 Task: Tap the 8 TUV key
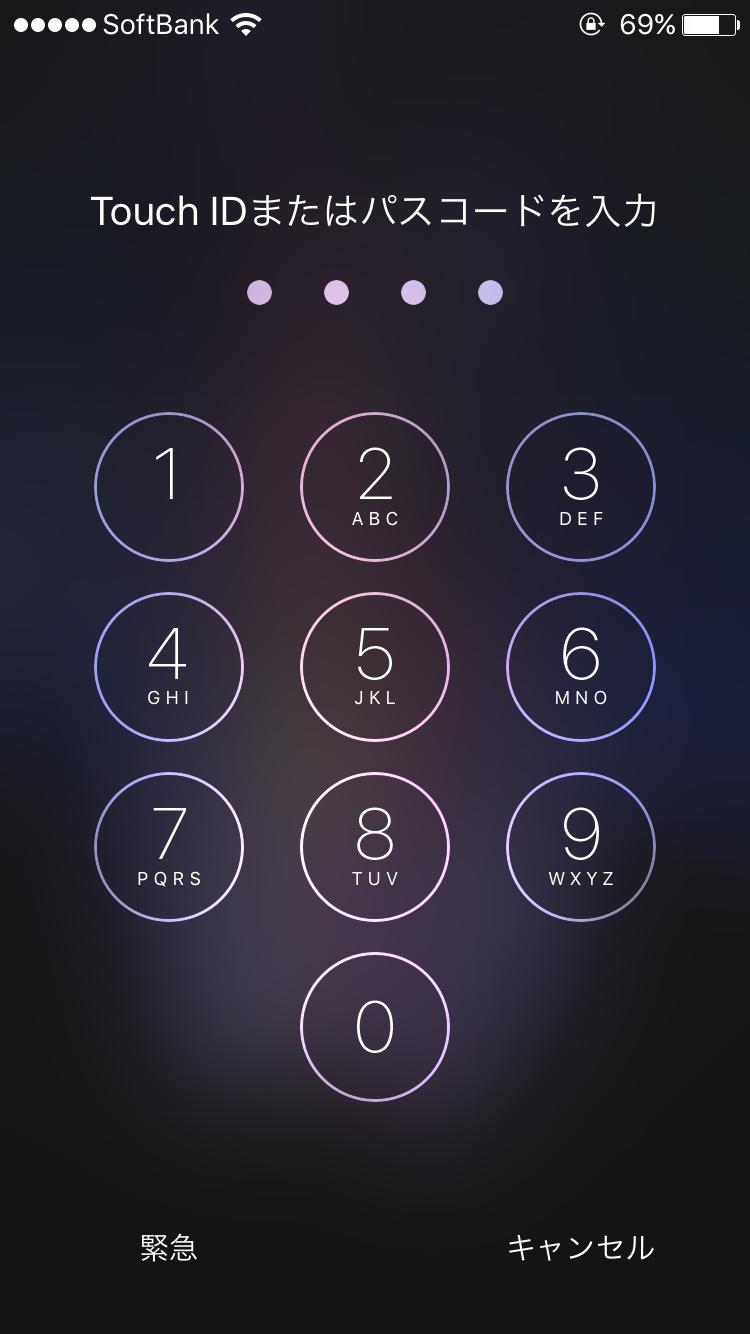(375, 847)
